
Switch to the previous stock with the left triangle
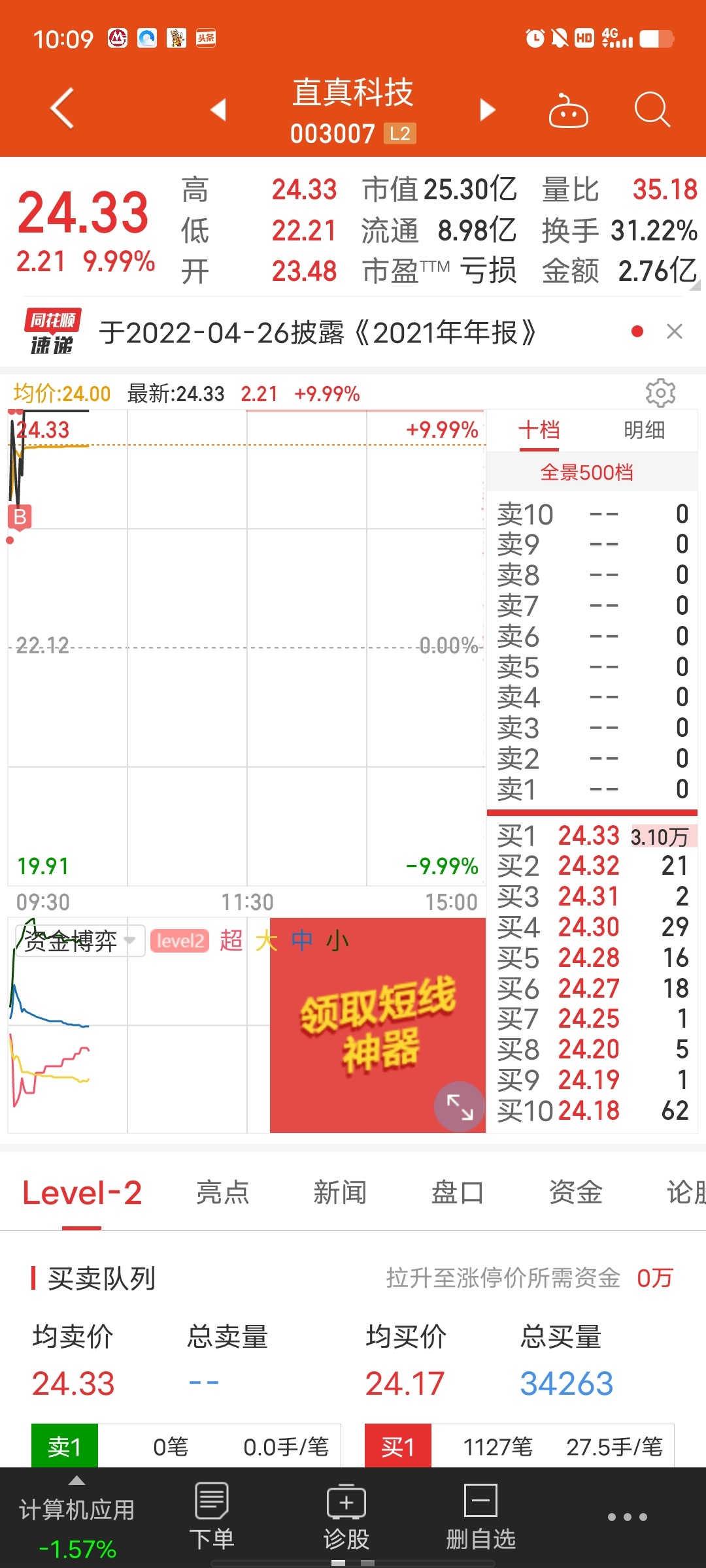218,109
